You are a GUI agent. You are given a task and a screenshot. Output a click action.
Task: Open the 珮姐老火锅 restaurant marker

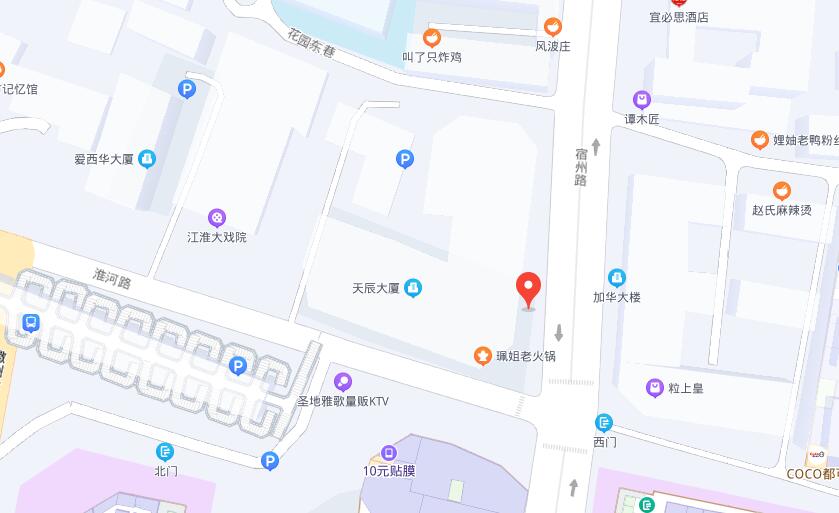[483, 355]
